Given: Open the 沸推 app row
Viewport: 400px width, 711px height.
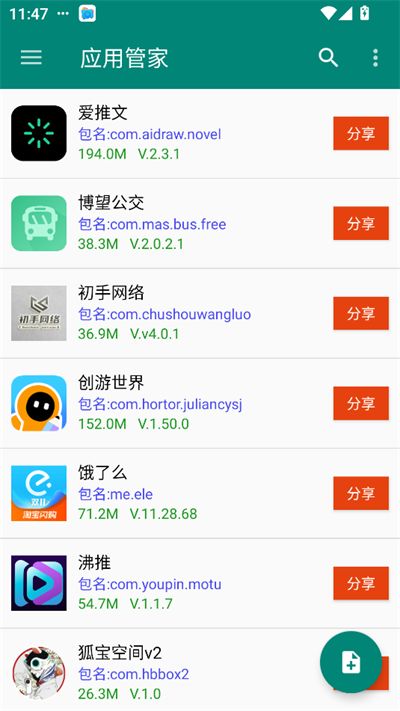Looking at the screenshot, I should tap(200, 584).
